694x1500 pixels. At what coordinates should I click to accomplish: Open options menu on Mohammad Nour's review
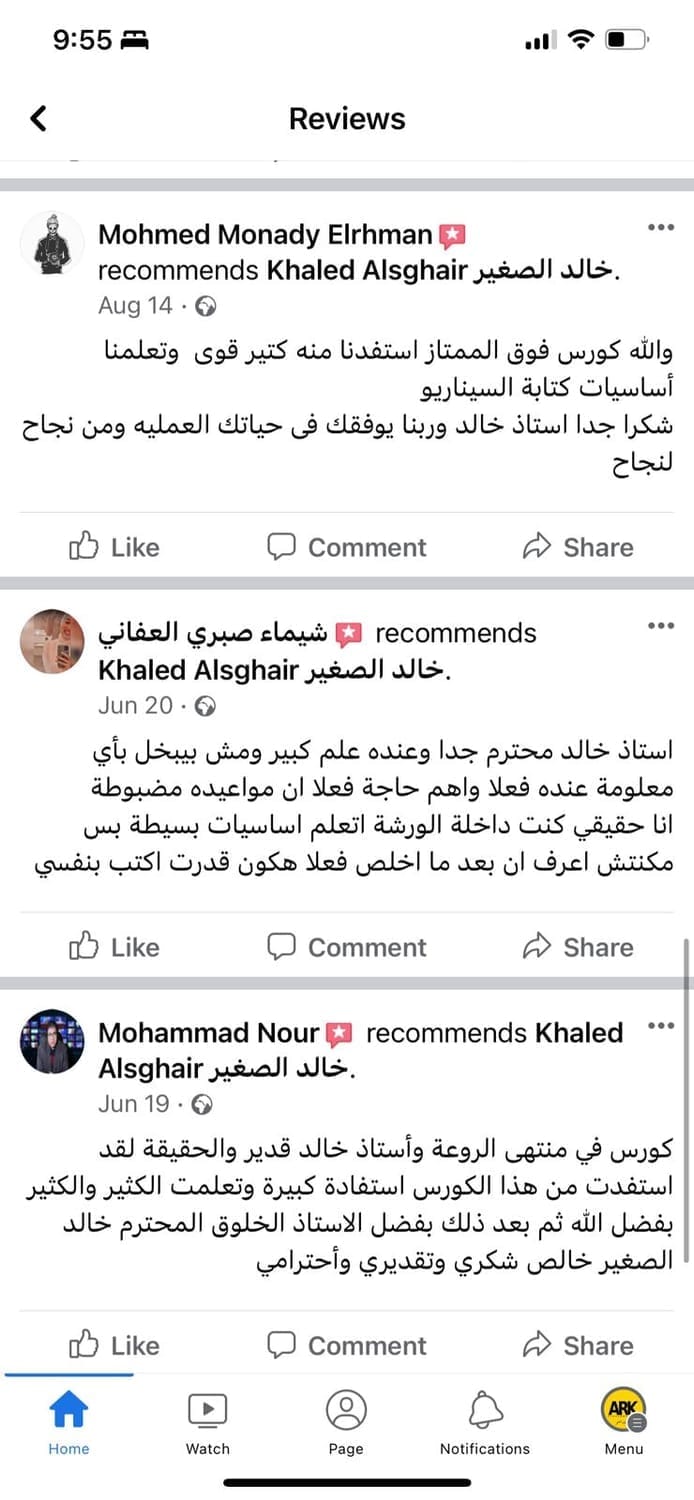661,1026
